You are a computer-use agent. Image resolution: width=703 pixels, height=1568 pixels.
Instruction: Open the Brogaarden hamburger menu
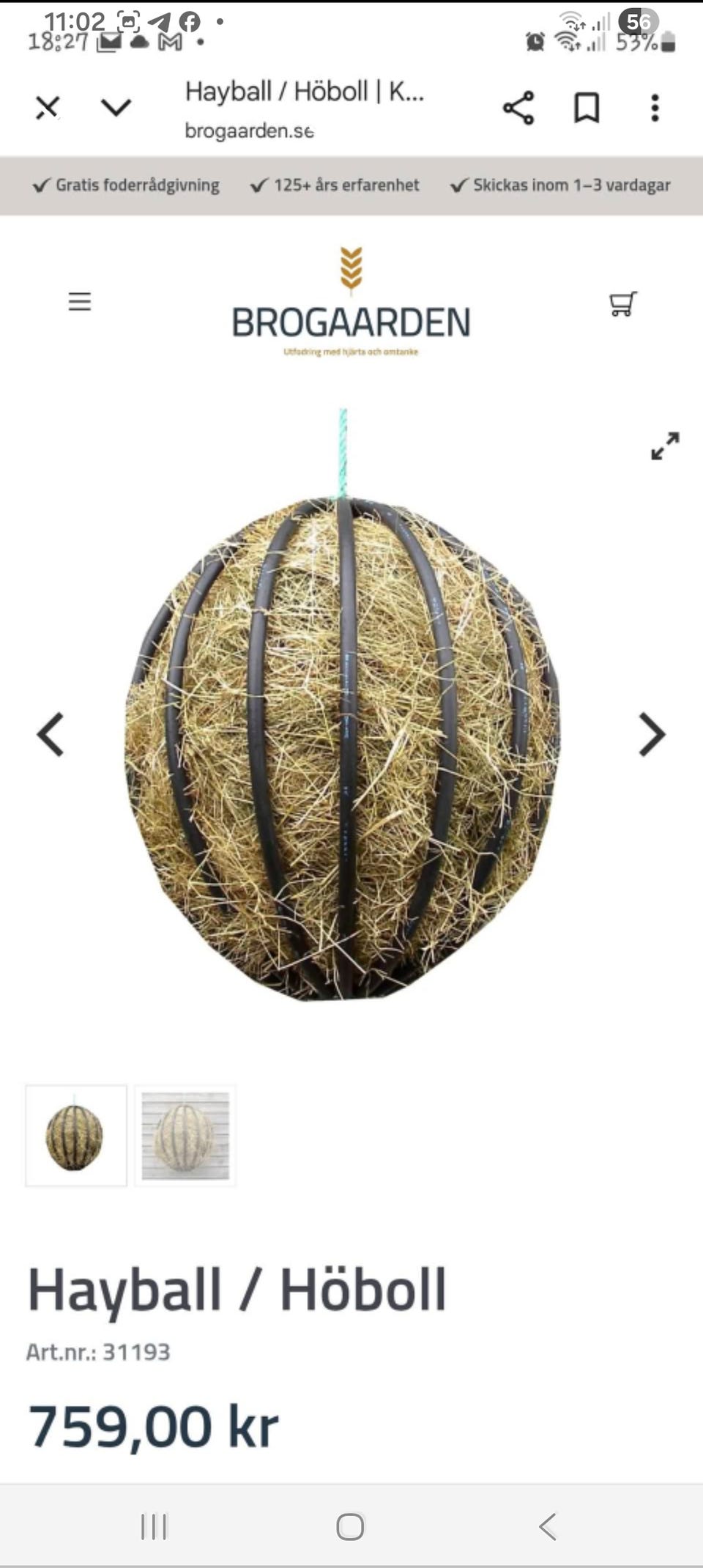click(x=80, y=301)
